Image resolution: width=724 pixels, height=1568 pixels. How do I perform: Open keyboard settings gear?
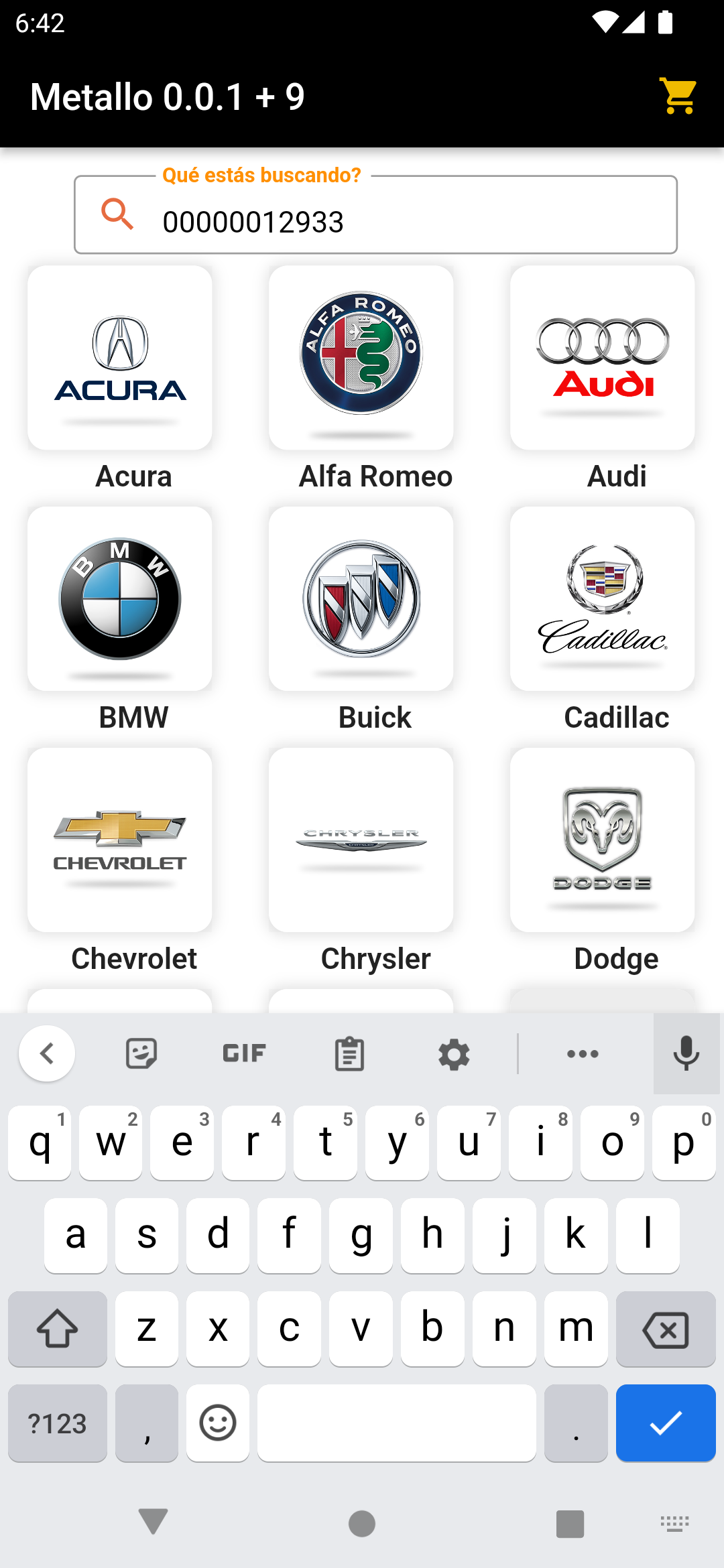[x=454, y=1054]
